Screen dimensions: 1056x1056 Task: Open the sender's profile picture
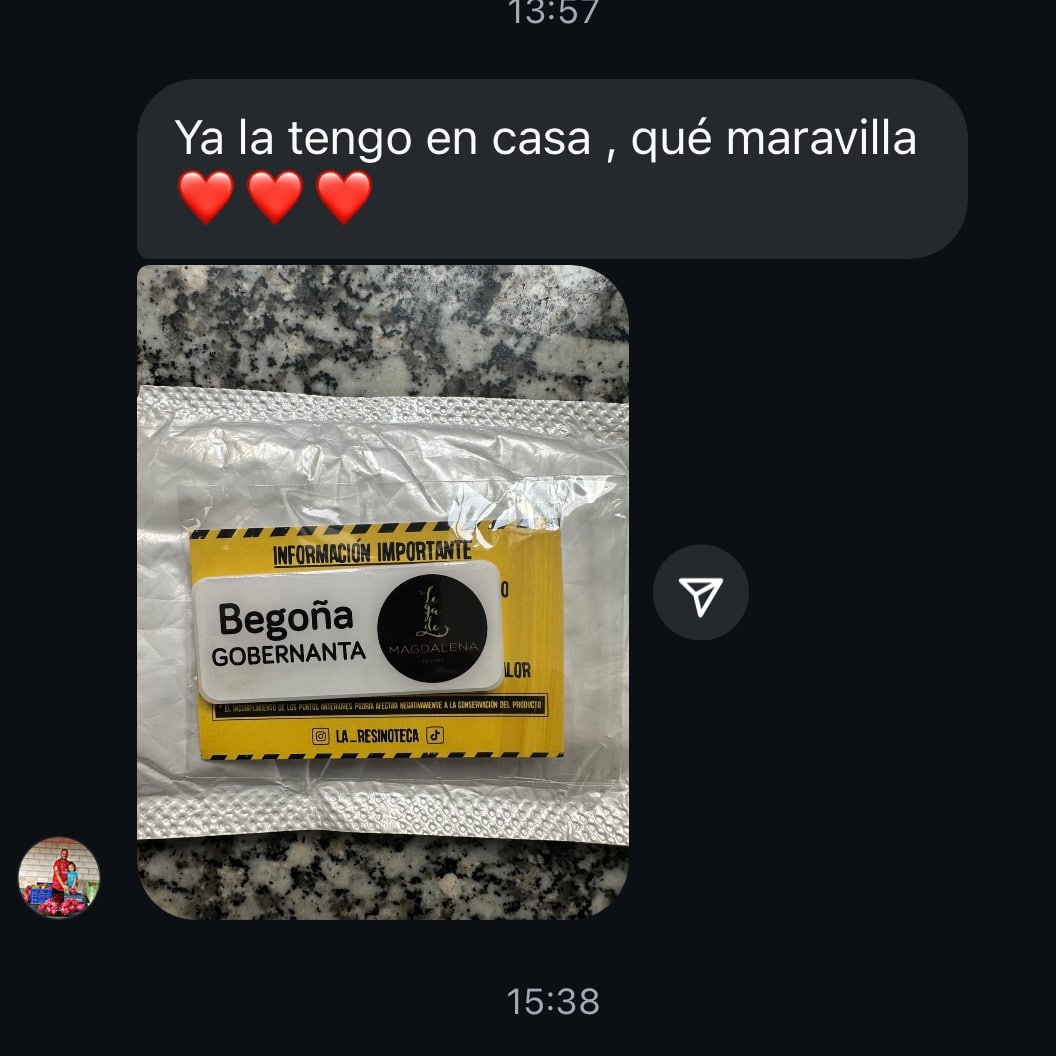(59, 878)
